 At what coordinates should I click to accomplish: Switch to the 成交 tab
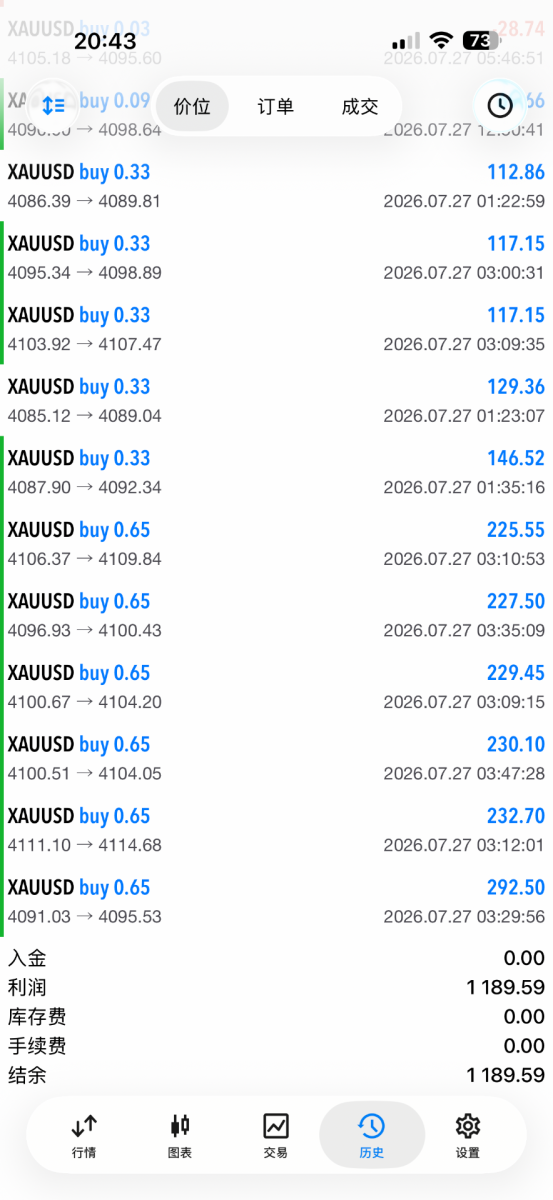pos(360,106)
